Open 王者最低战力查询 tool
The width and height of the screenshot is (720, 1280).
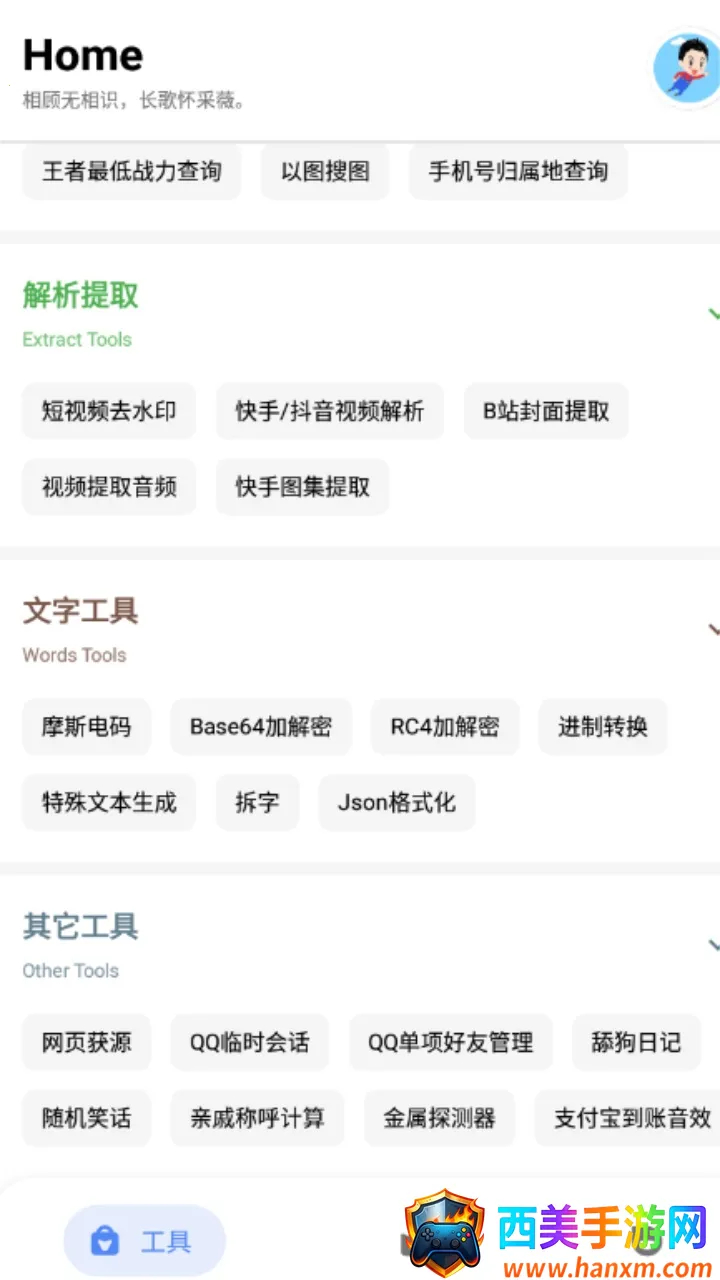(131, 172)
